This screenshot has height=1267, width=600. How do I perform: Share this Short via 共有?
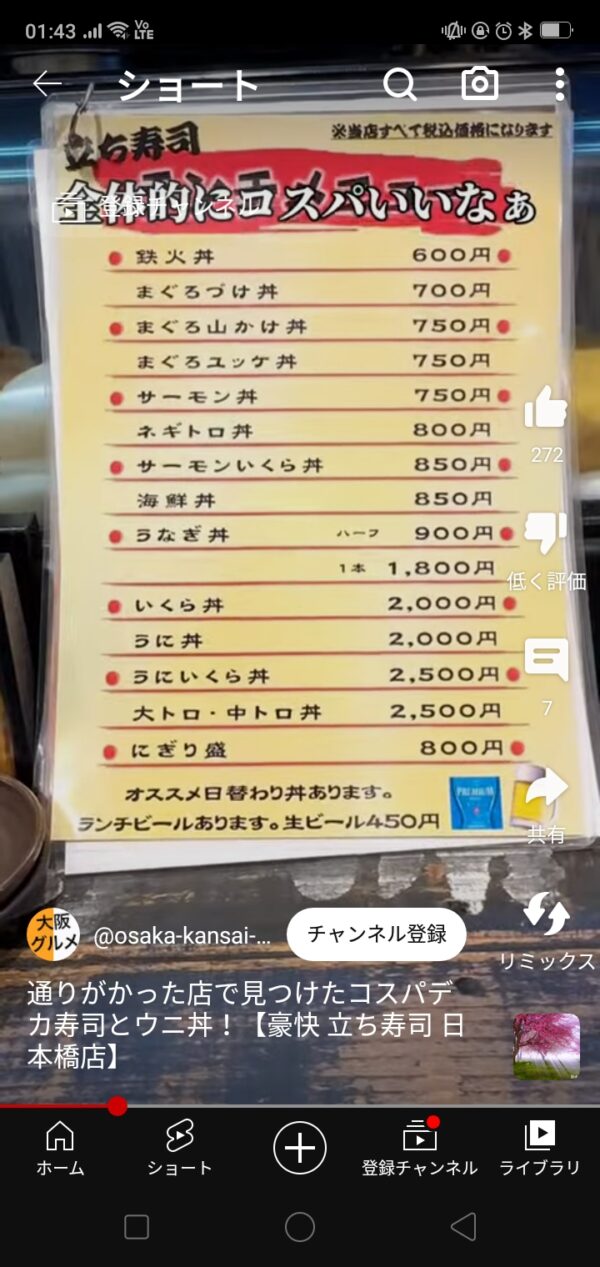[546, 789]
